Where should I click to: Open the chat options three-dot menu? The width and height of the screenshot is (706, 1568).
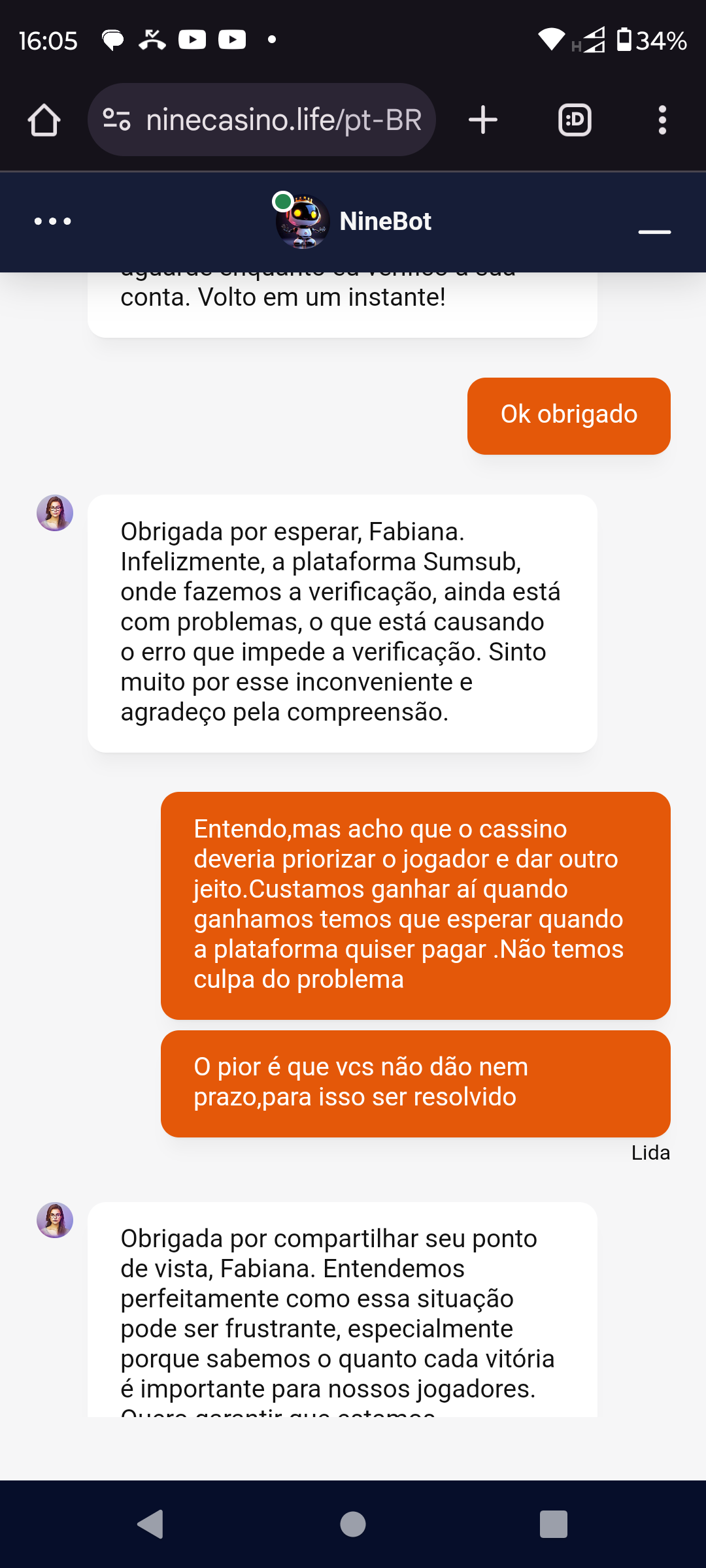pyautogui.click(x=53, y=221)
